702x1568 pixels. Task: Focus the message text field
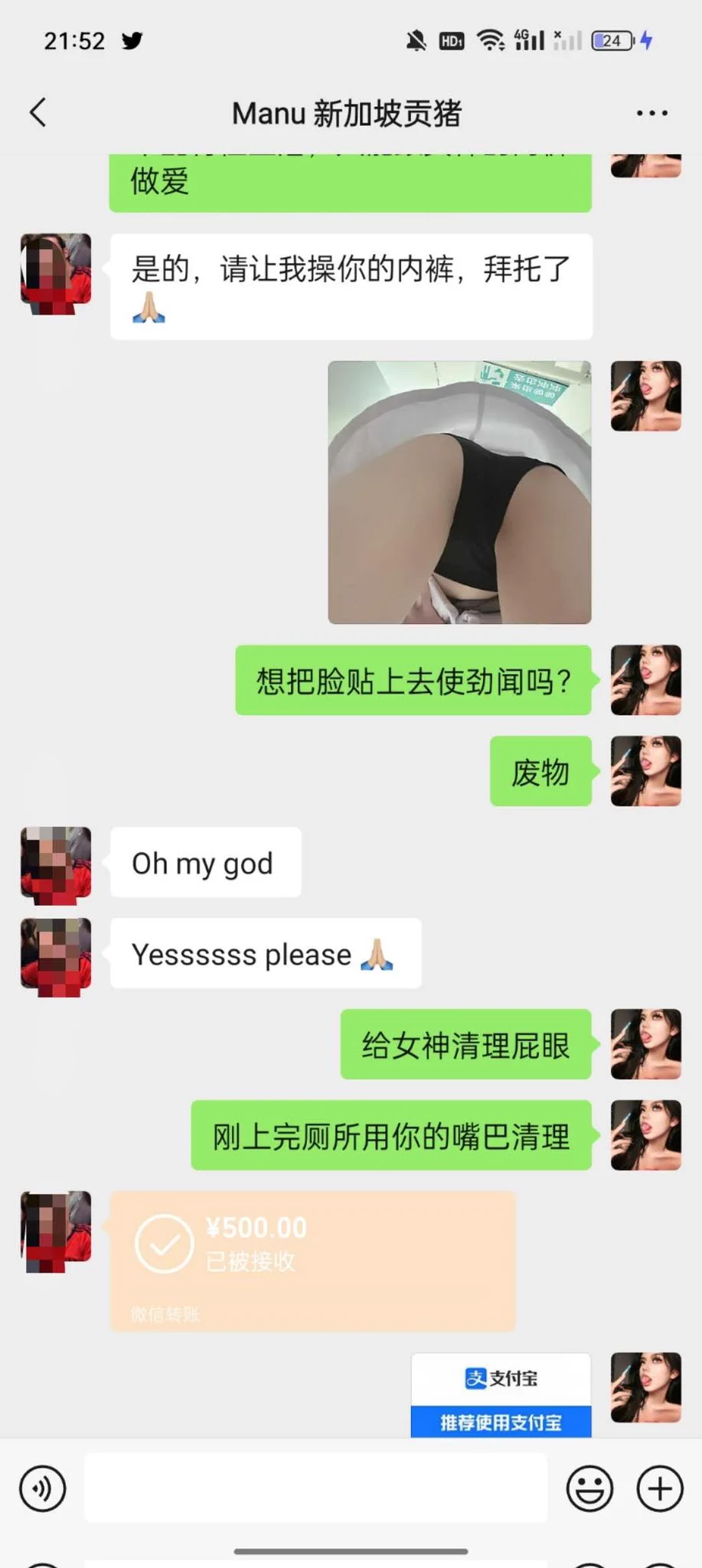click(315, 1488)
